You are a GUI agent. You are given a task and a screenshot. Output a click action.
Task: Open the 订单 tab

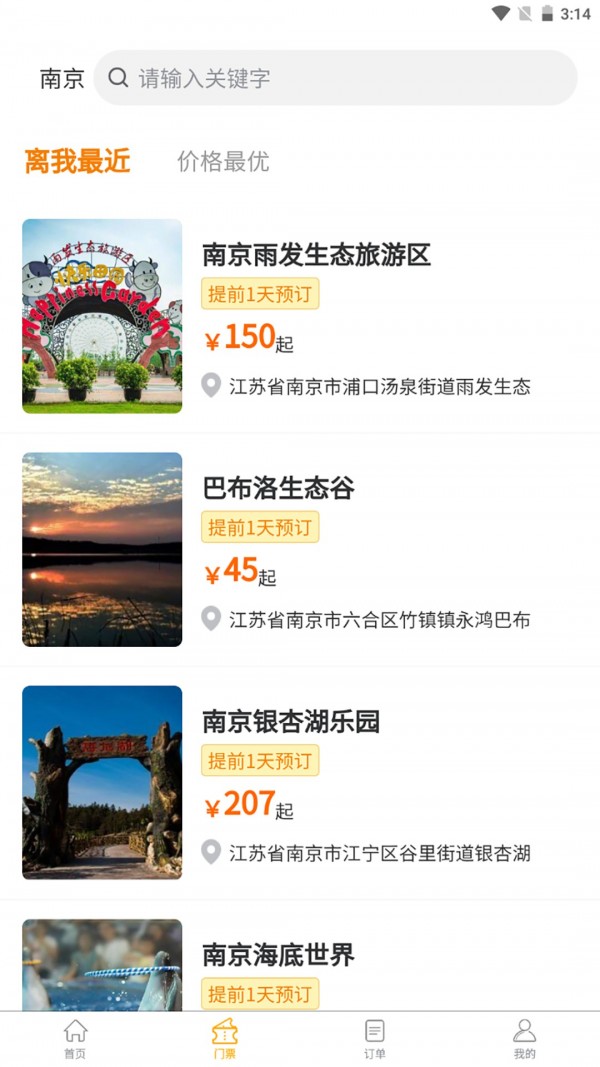374,1038
